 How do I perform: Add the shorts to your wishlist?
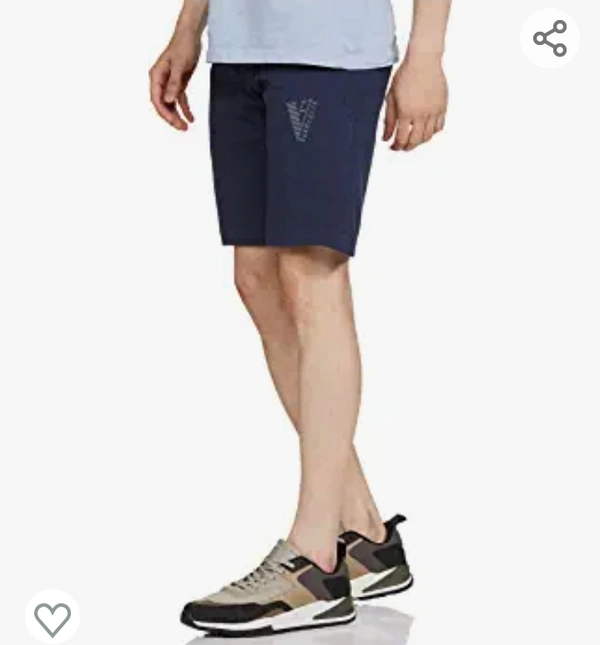(x=52, y=619)
